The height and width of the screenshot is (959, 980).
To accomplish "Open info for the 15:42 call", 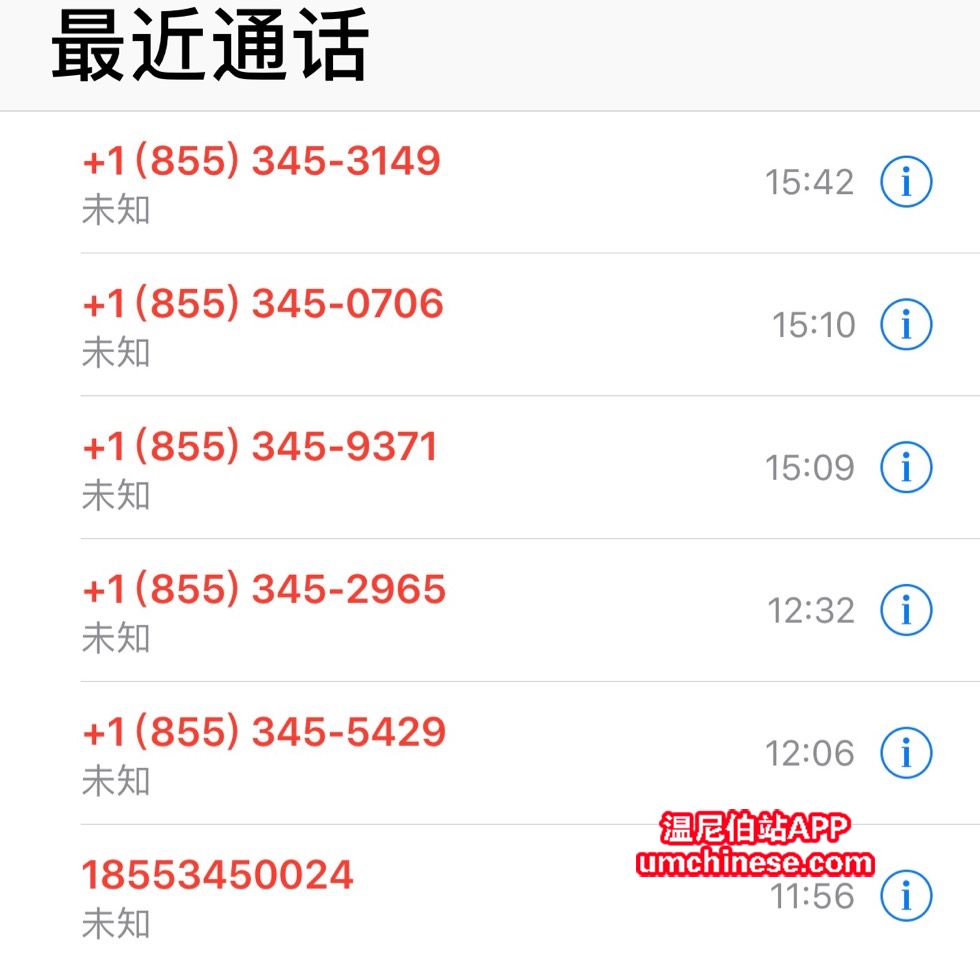I will pyautogui.click(x=906, y=182).
